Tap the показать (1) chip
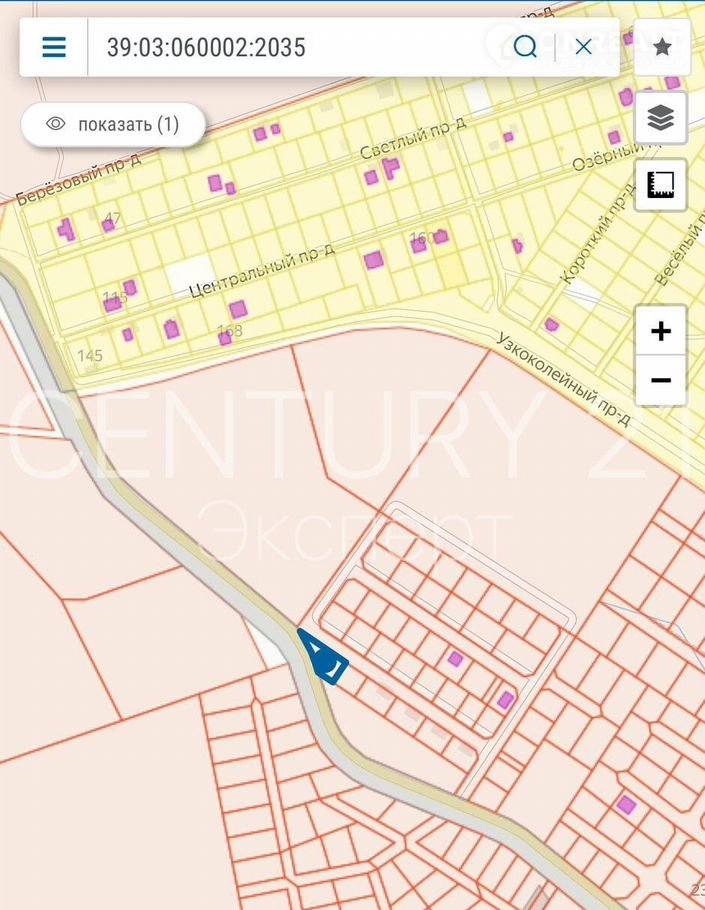 (x=113, y=124)
